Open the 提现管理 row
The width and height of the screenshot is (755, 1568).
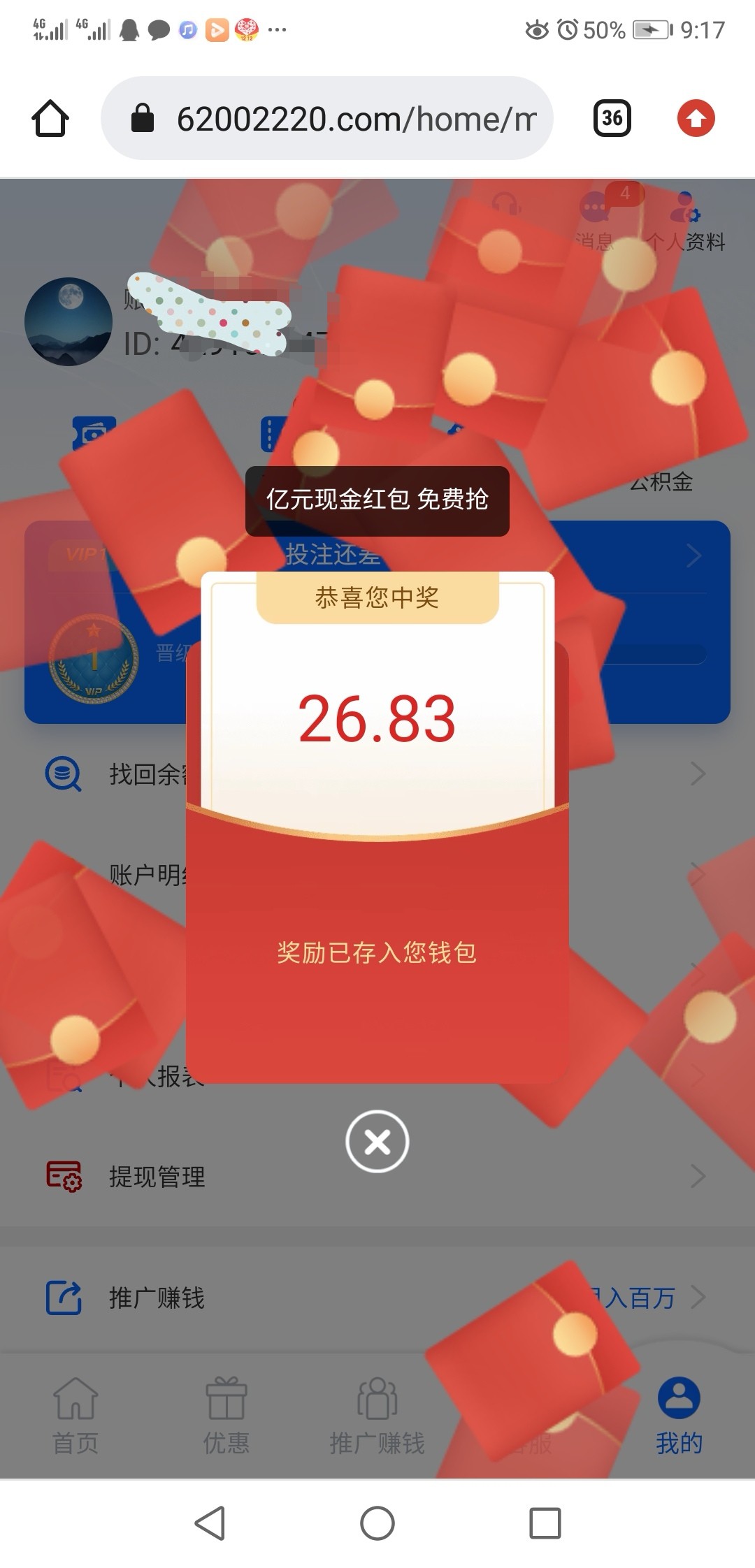click(157, 1177)
